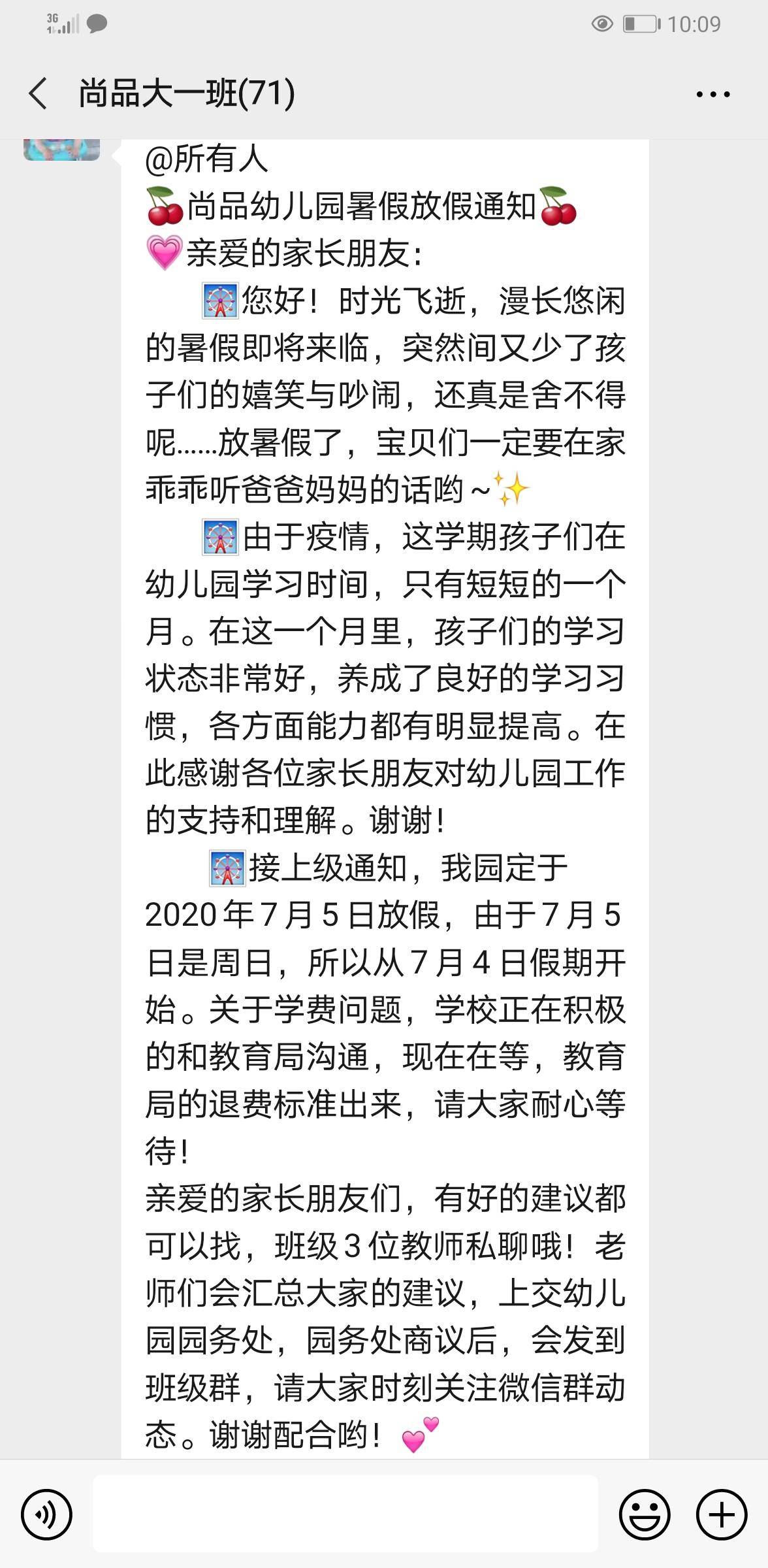The height and width of the screenshot is (1568, 768).
Task: Go back from the 尚品大一班 chat
Action: click(x=38, y=93)
